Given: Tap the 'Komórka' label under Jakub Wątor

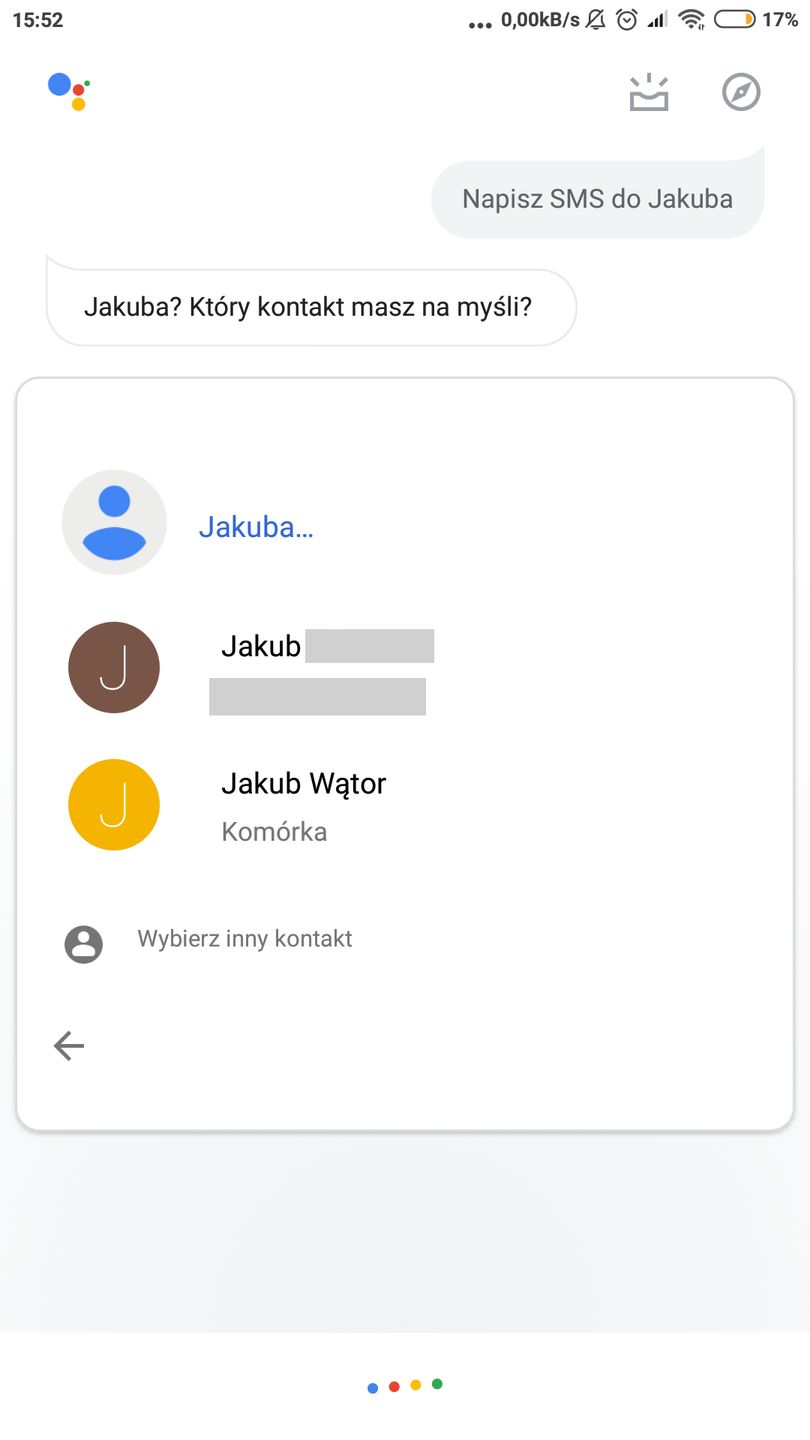Looking at the screenshot, I should [x=274, y=831].
